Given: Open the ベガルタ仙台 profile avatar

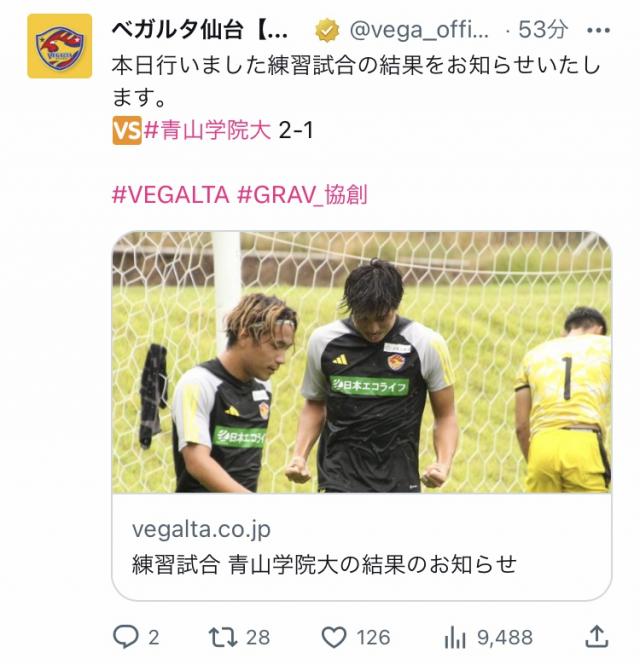Looking at the screenshot, I should (59, 46).
